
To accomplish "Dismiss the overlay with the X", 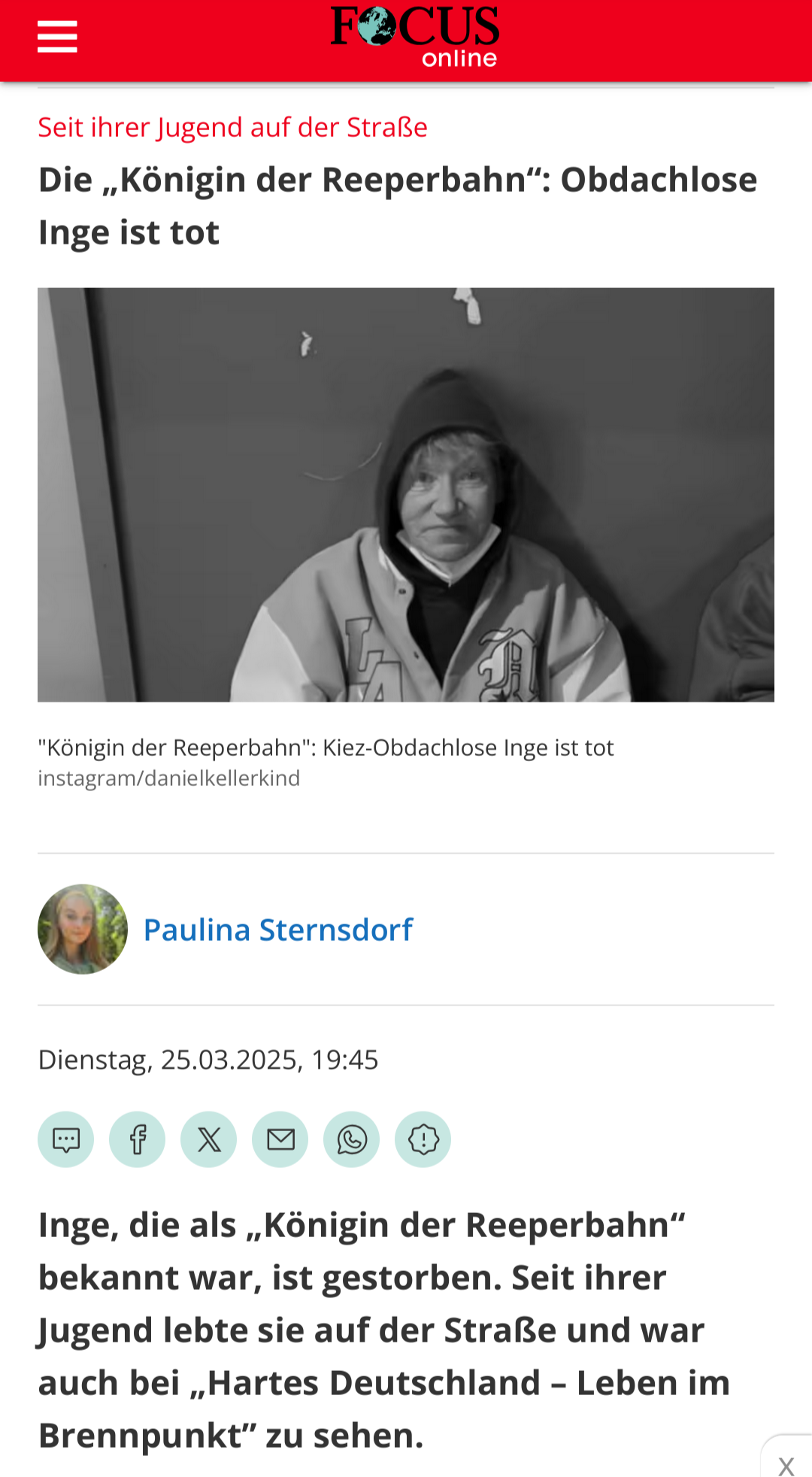I will [x=786, y=1464].
